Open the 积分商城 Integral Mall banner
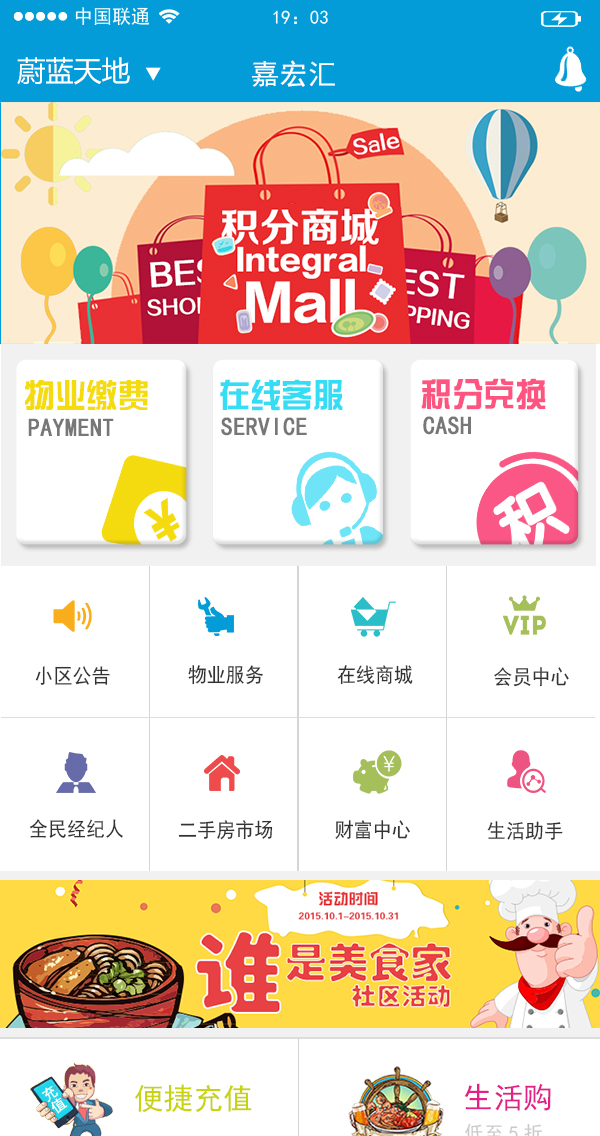 pyautogui.click(x=300, y=223)
